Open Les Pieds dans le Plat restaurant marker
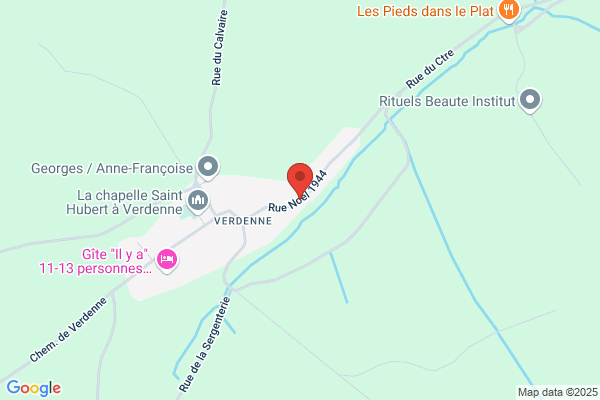Image resolution: width=600 pixels, height=400 pixels. click(x=509, y=11)
